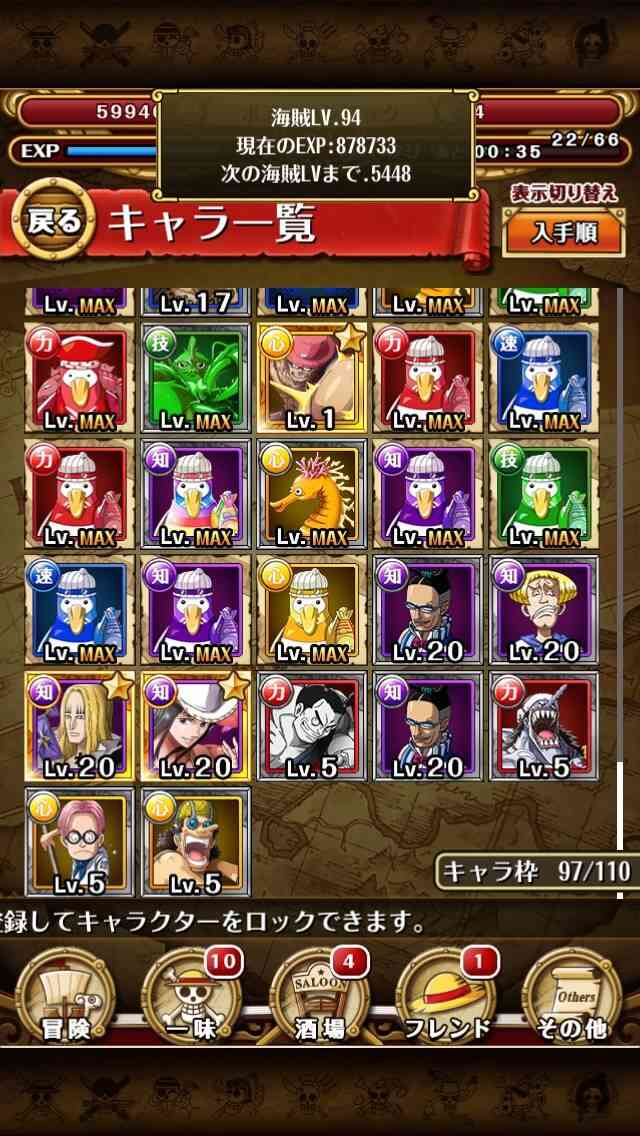Open the 酒場 saloon tab
Screen dimensions: 640x1136
pos(320,995)
